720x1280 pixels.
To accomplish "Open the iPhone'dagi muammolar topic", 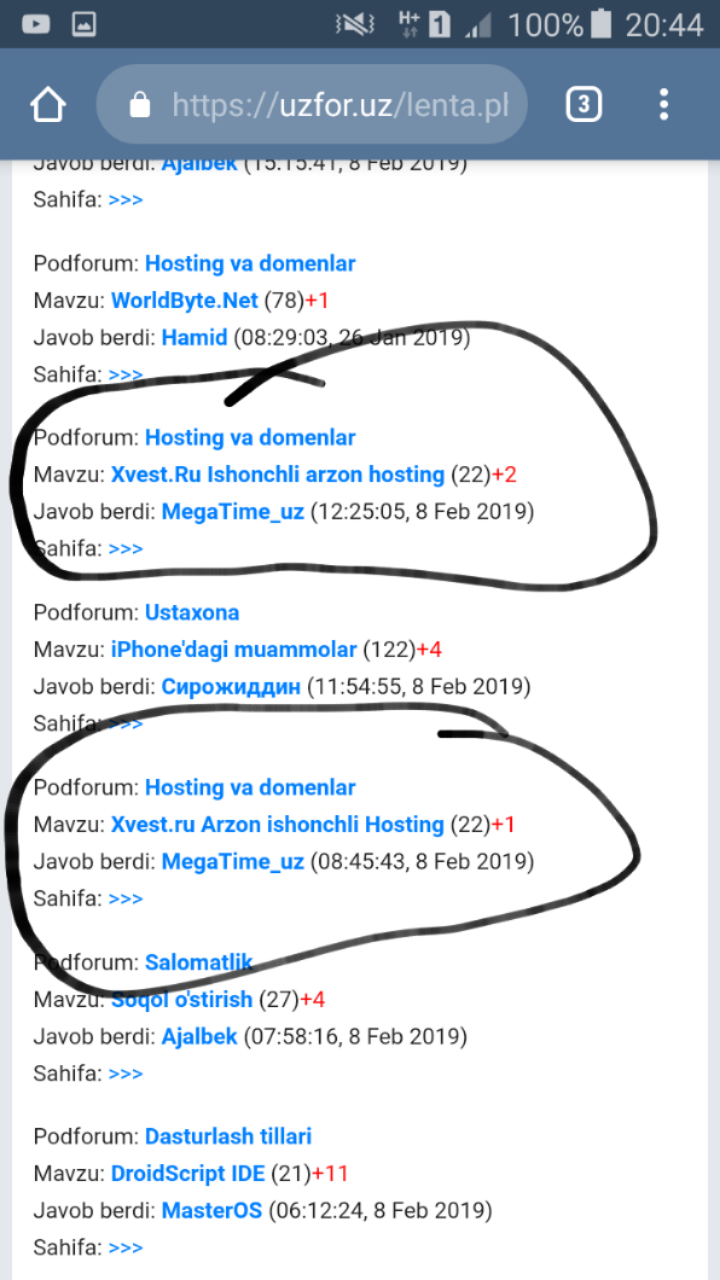I will pos(233,650).
